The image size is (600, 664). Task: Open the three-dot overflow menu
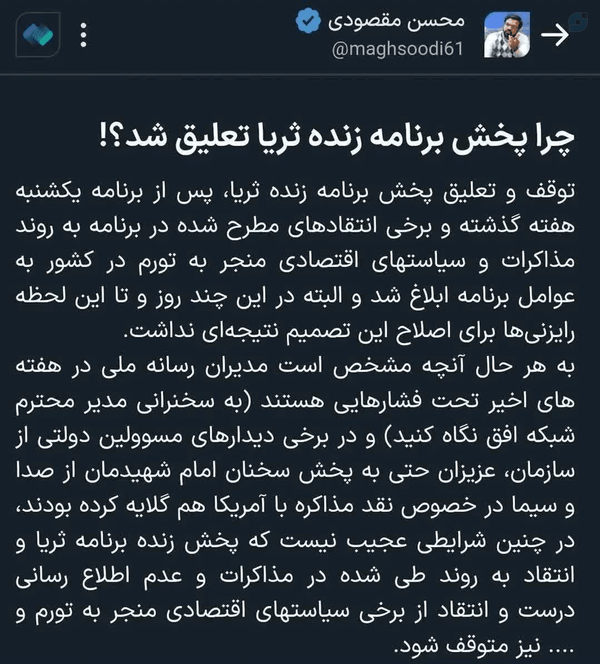(83, 35)
